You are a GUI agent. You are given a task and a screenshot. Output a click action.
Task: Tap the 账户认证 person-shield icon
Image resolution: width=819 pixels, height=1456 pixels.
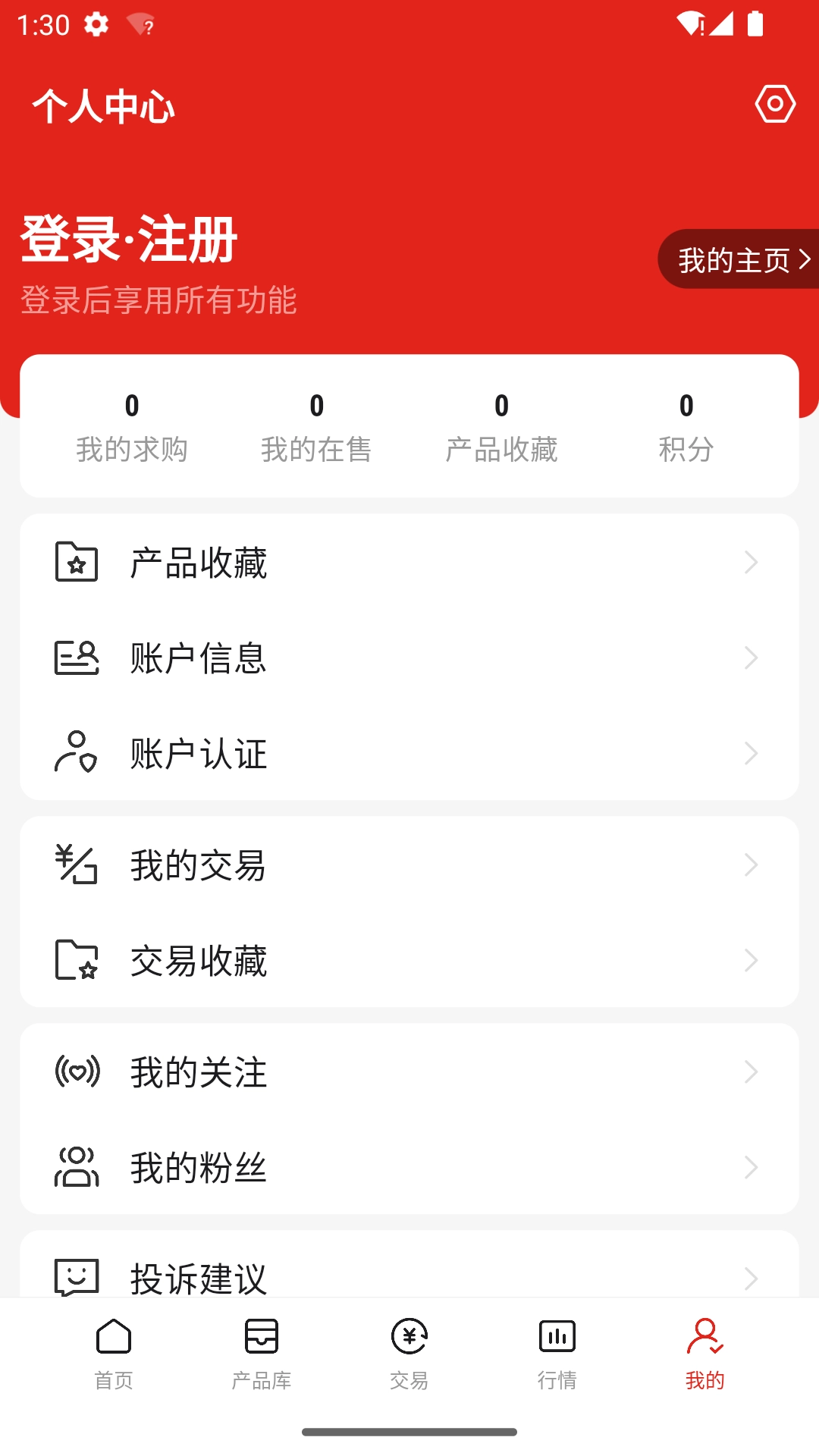tap(77, 753)
